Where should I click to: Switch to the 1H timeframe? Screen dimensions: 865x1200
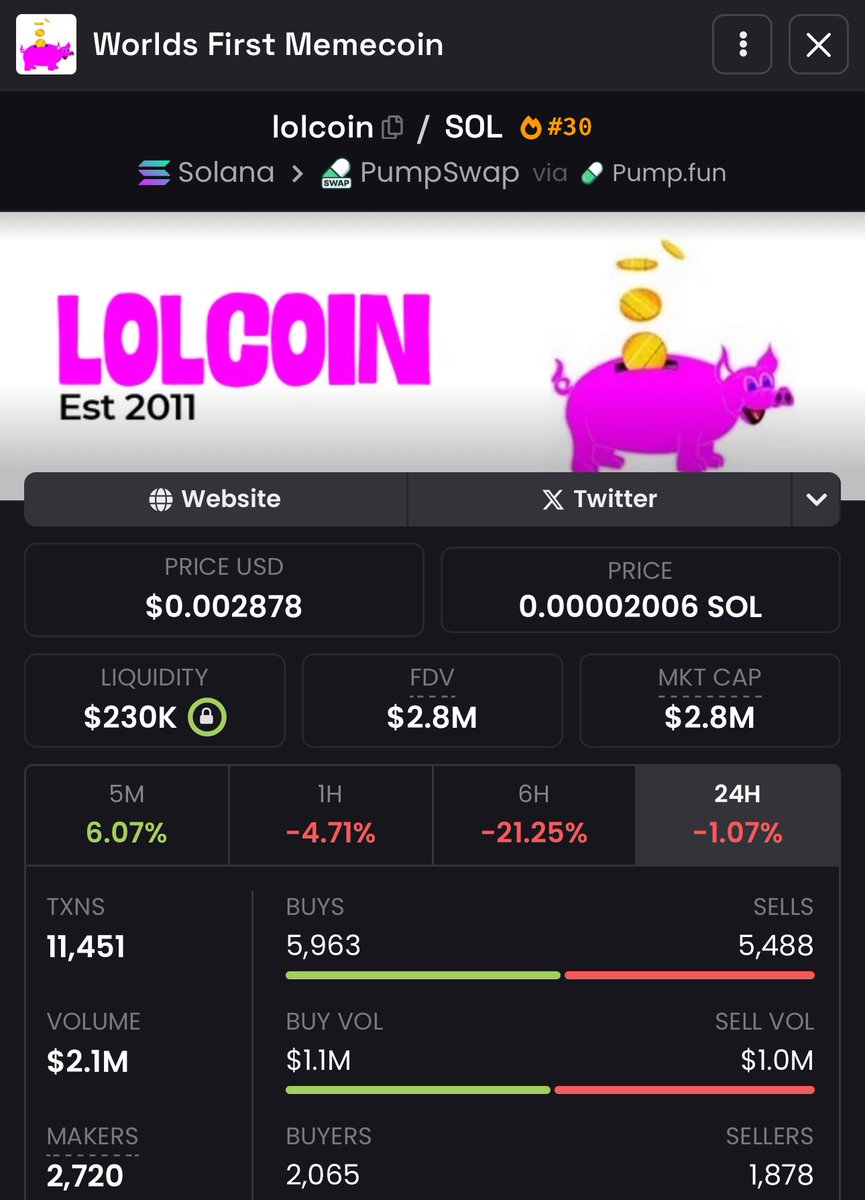click(330, 815)
